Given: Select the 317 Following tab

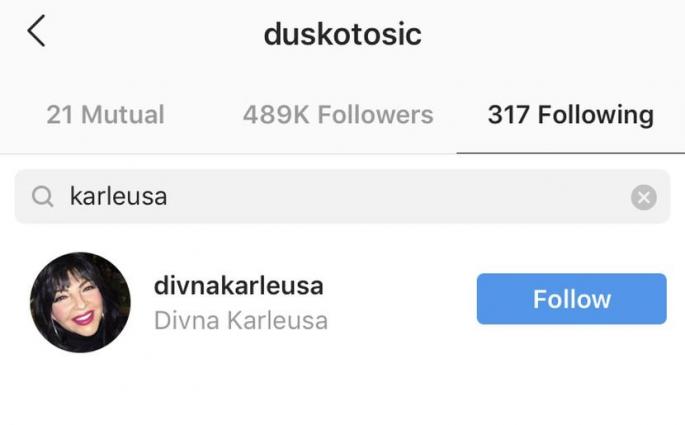Looking at the screenshot, I should pos(570,115).
